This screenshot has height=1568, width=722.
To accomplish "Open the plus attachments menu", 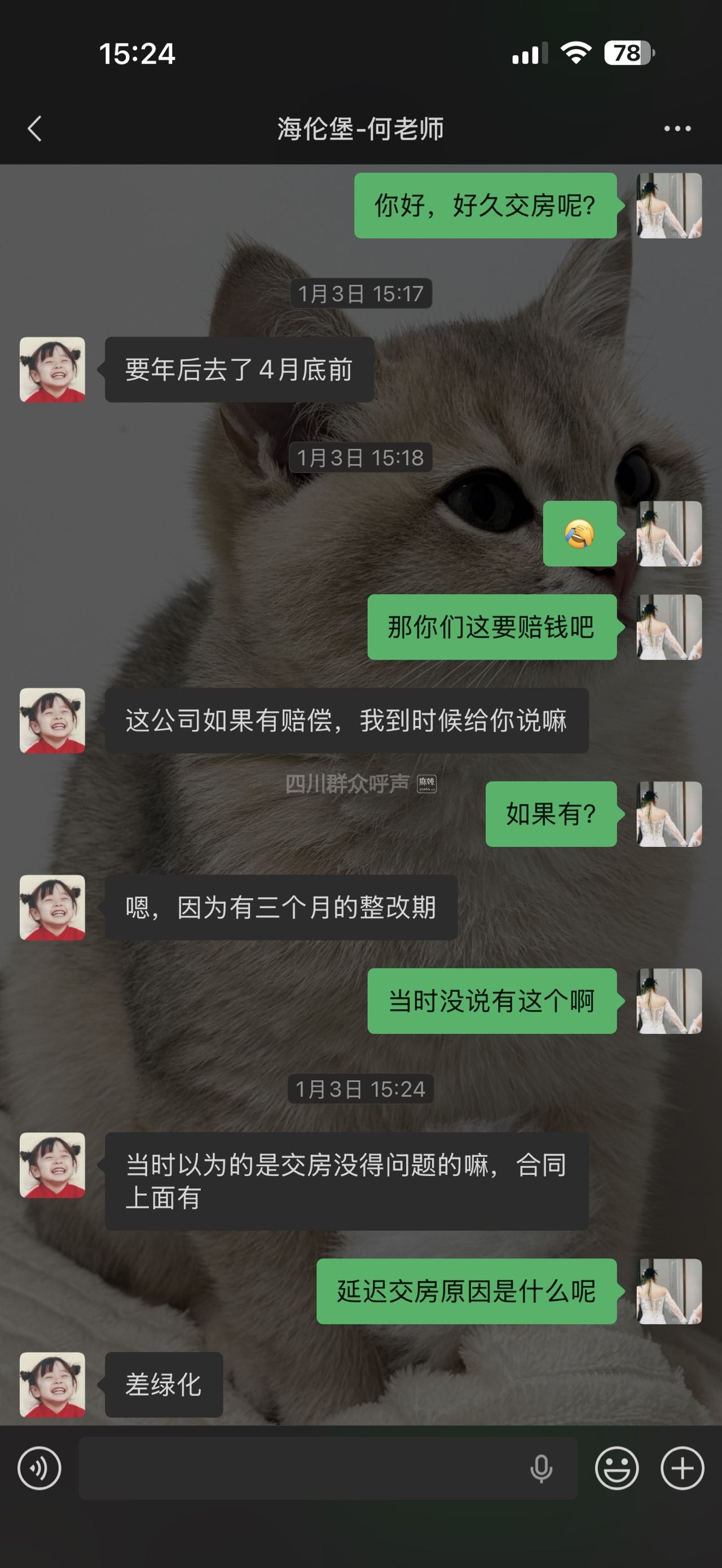I will tap(682, 1468).
